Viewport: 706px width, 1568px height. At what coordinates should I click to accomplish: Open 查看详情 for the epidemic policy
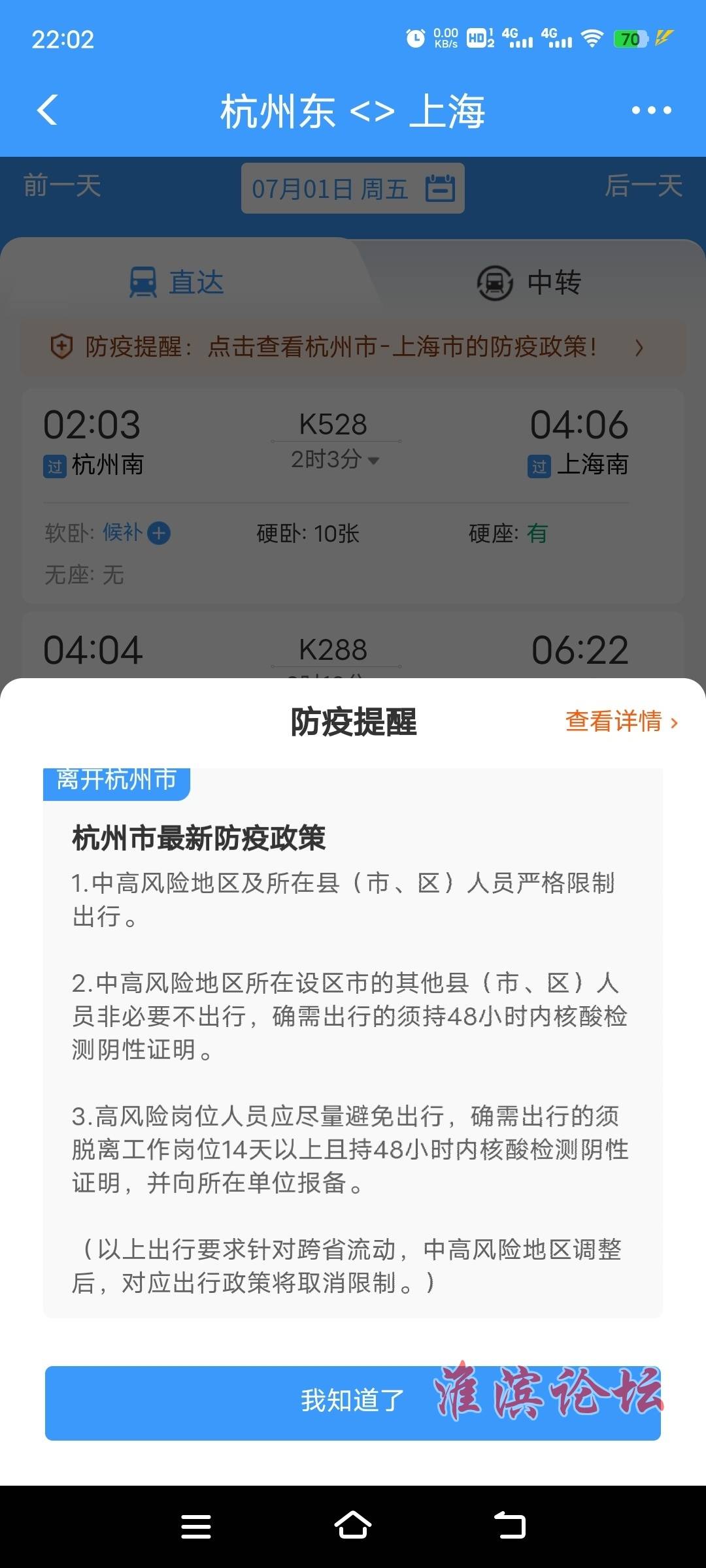pos(621,721)
